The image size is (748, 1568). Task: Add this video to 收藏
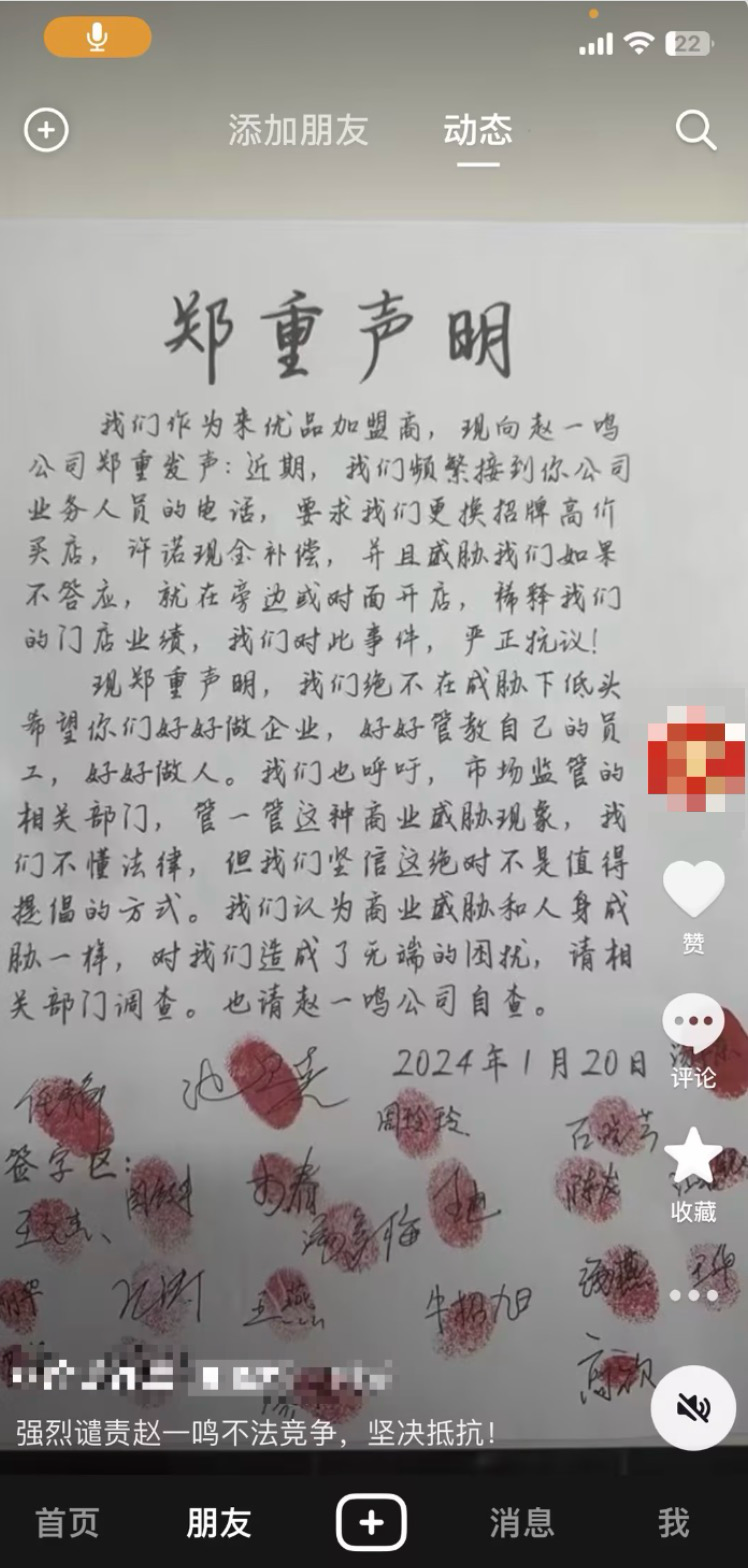click(x=693, y=1158)
